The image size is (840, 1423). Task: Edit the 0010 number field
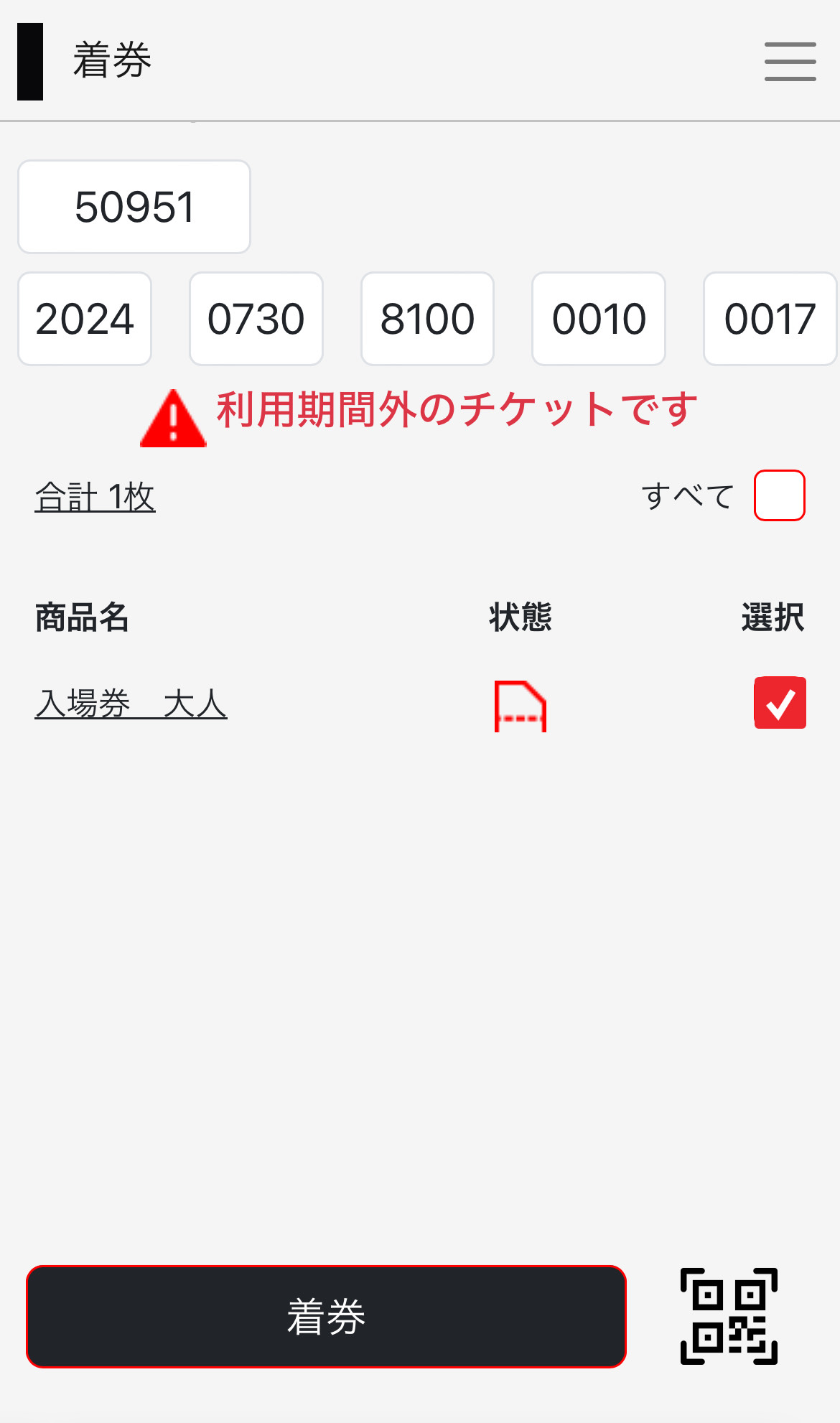[599, 319]
